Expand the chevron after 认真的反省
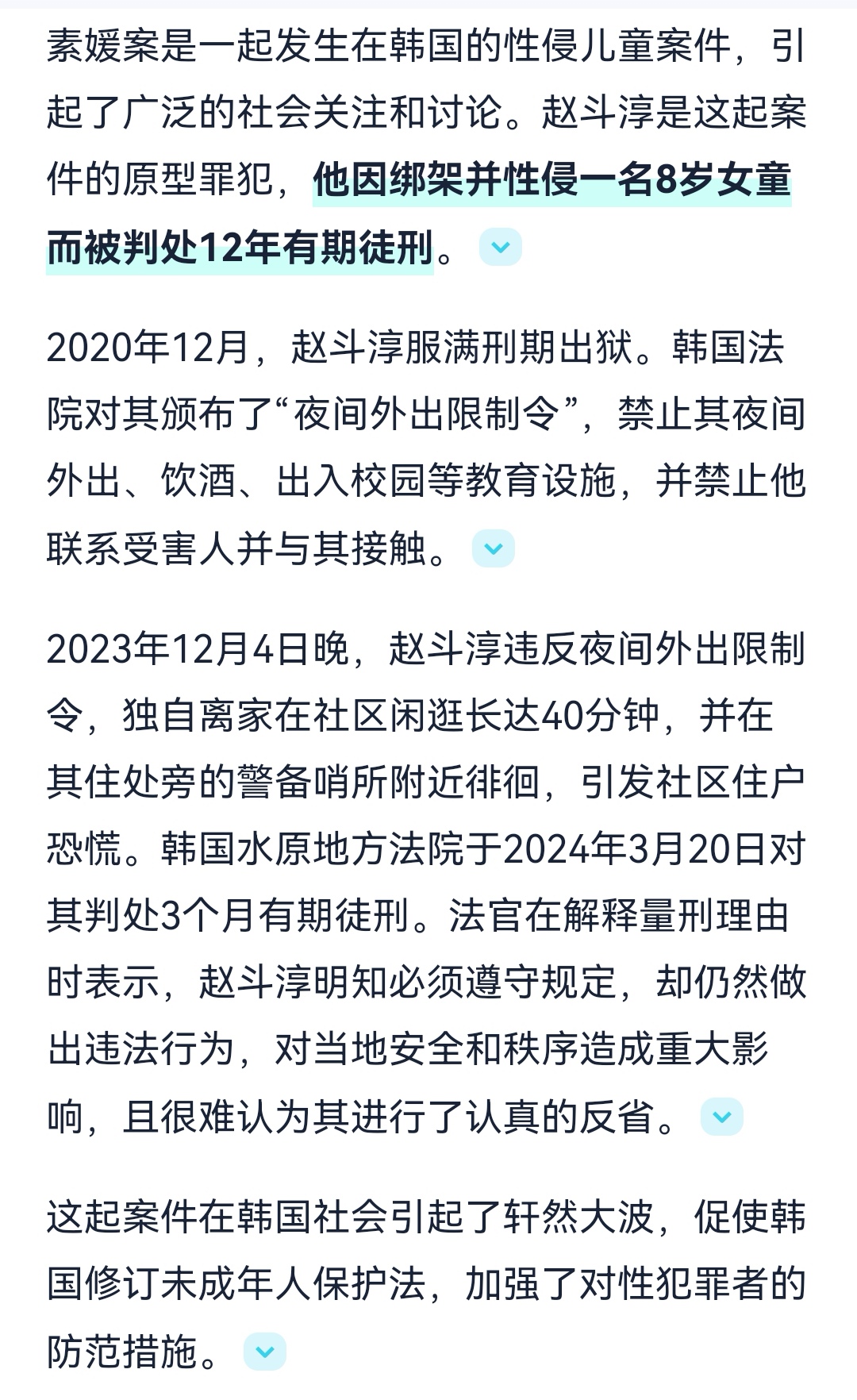 (x=722, y=1117)
